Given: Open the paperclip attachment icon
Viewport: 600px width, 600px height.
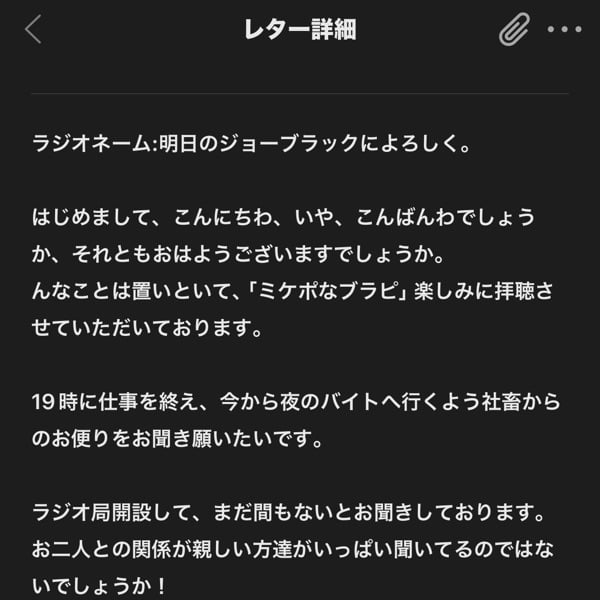Looking at the screenshot, I should pyautogui.click(x=514, y=30).
